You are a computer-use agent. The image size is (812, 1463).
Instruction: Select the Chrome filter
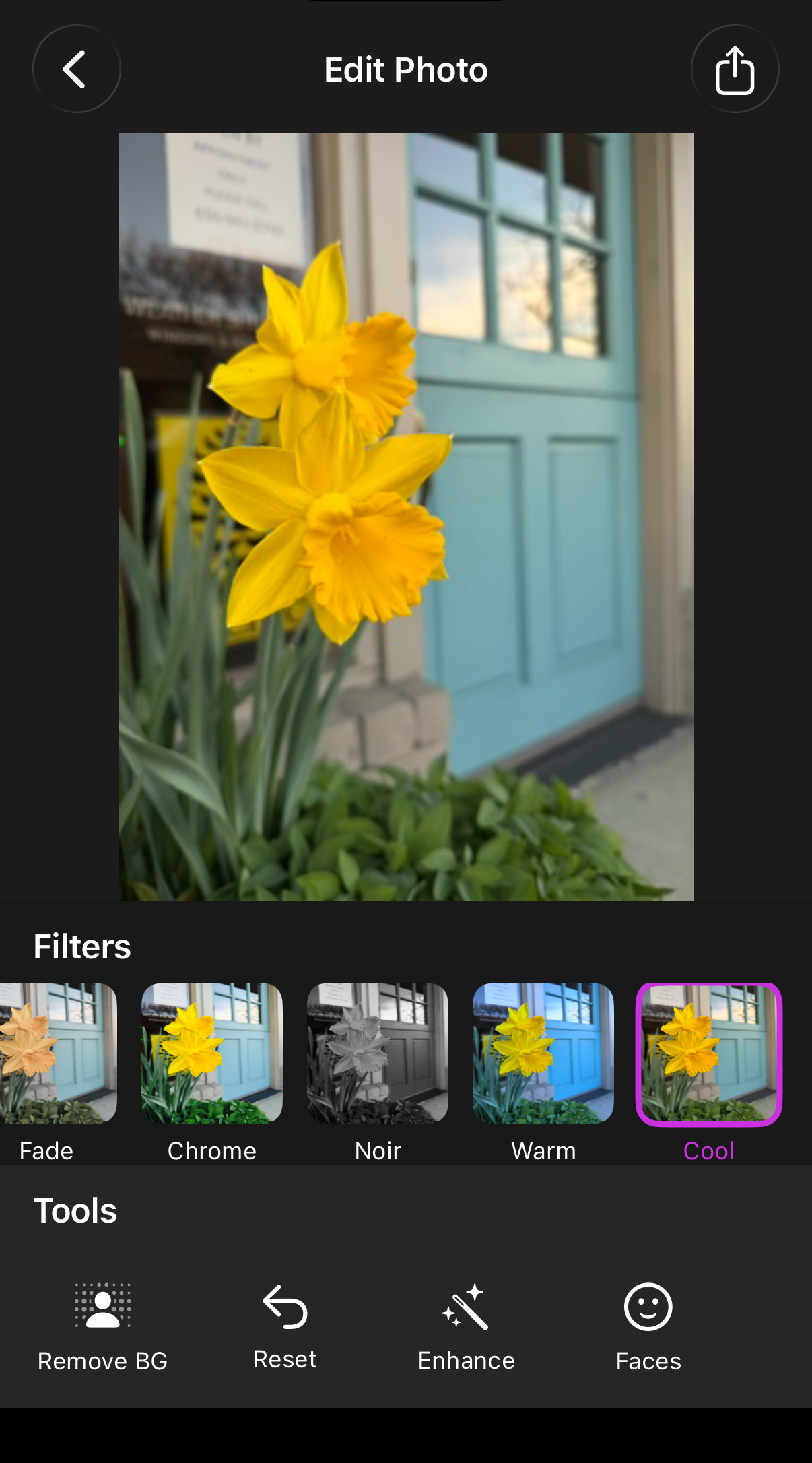pyautogui.click(x=211, y=1053)
